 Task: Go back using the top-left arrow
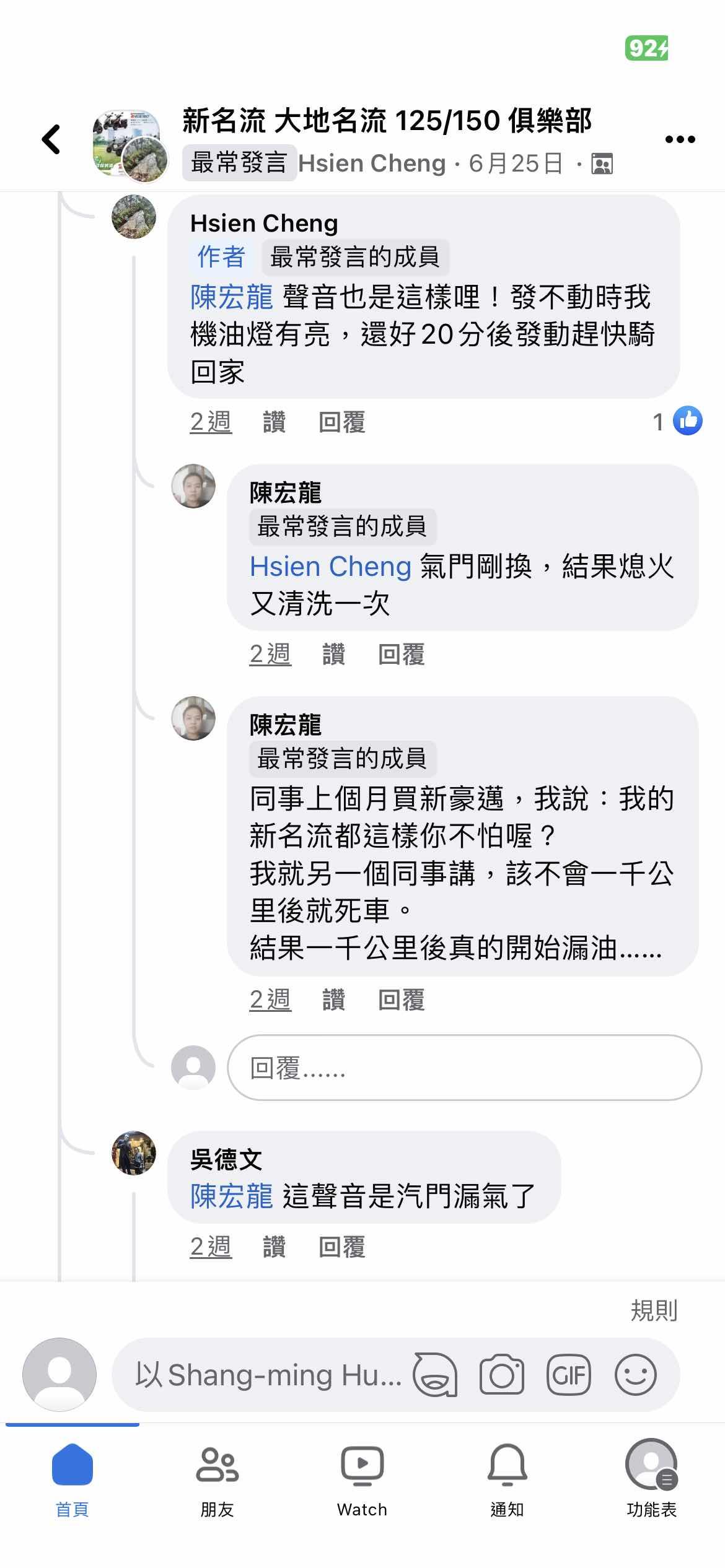52,139
